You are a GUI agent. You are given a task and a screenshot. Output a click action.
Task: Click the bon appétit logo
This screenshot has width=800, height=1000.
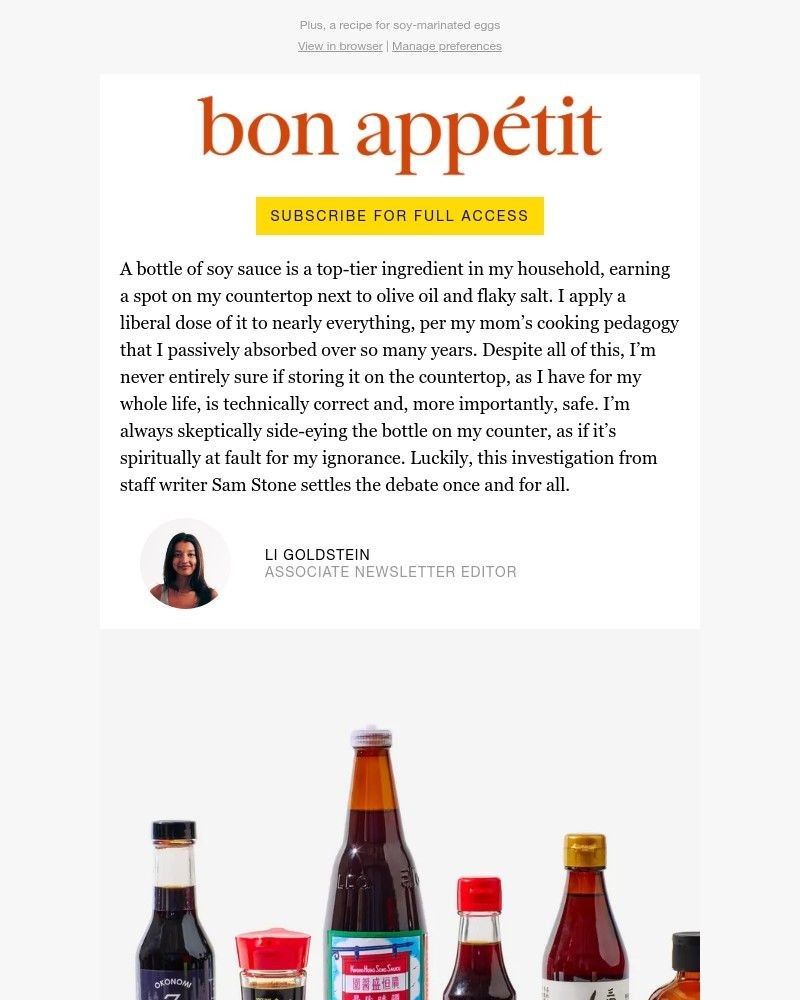click(x=399, y=130)
